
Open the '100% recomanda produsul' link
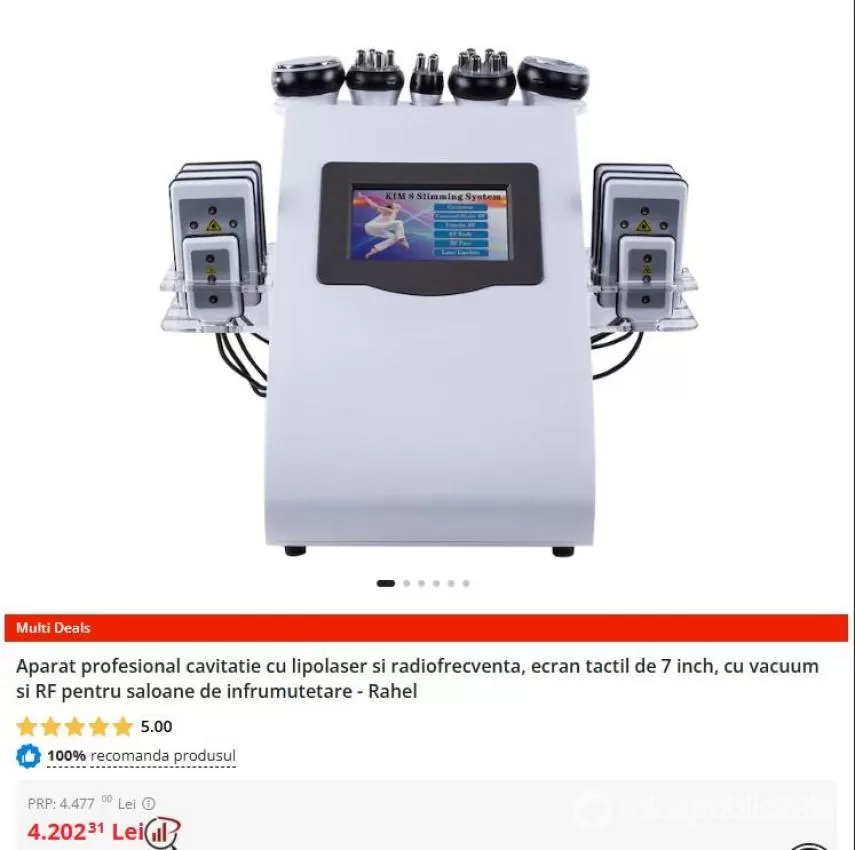pos(140,756)
